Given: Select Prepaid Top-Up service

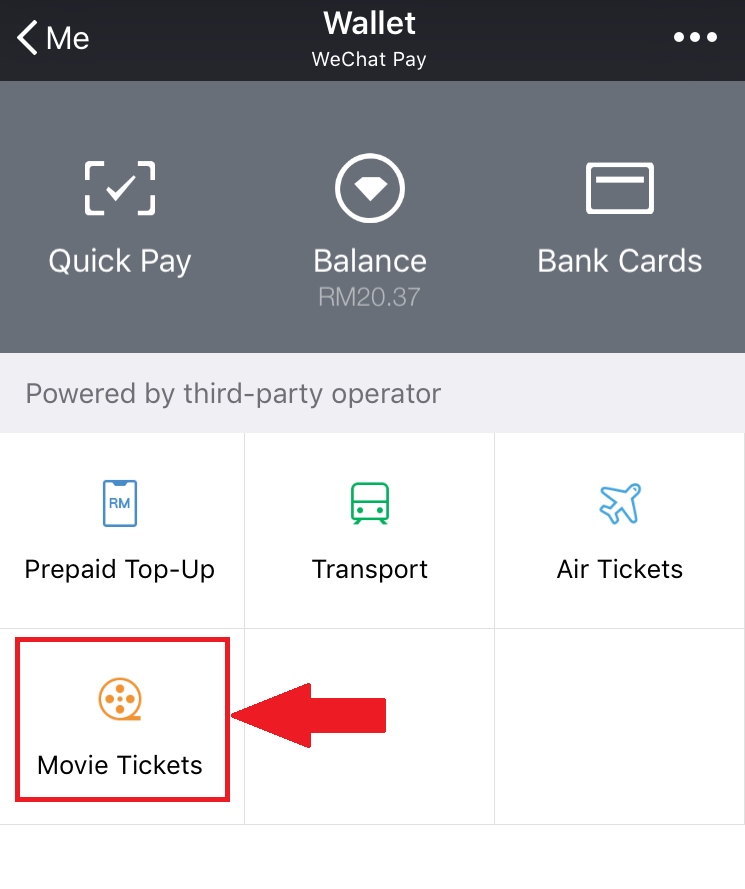Looking at the screenshot, I should 120,530.
